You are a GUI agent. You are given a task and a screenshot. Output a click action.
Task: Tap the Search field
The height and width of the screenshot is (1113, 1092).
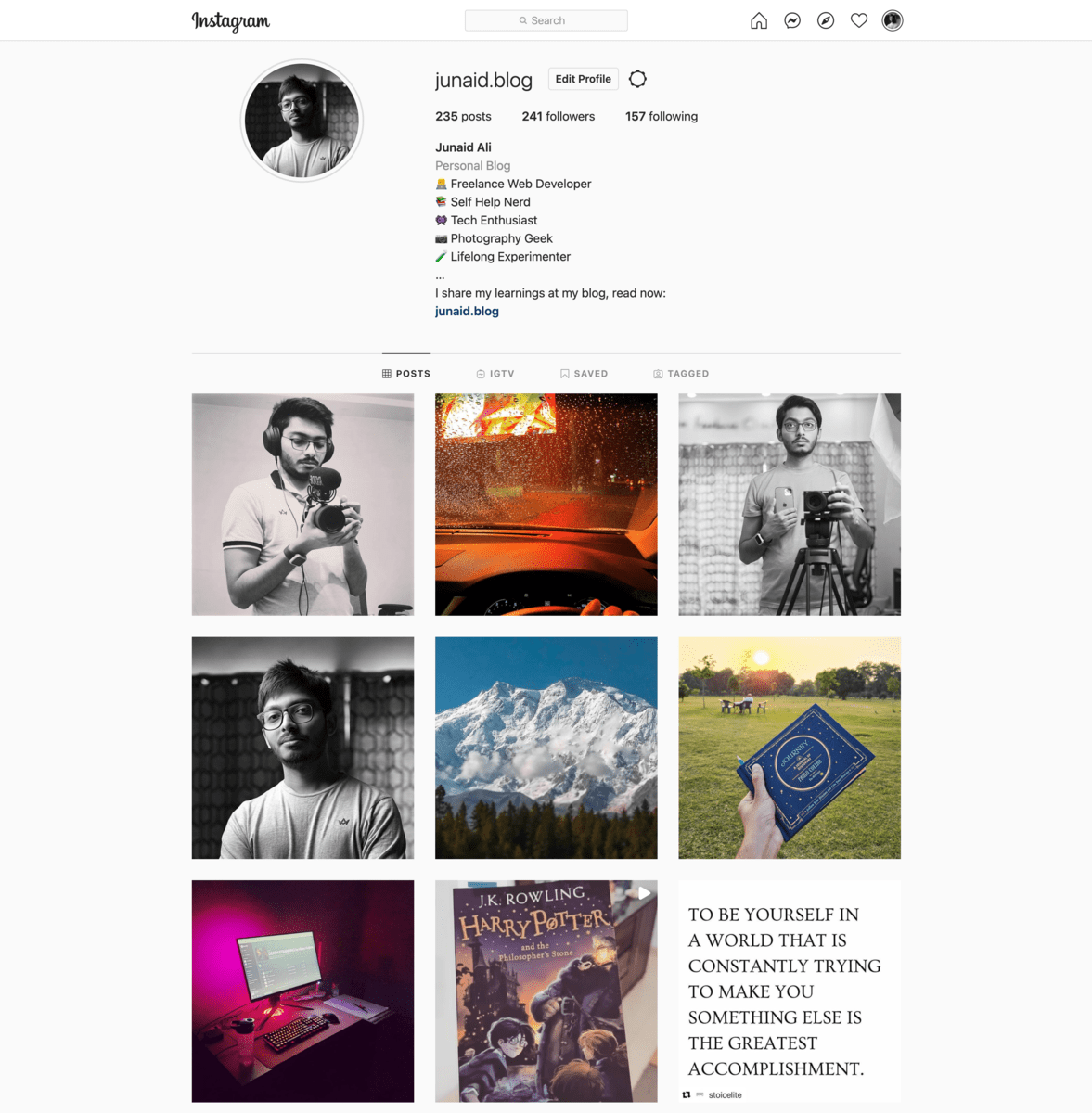546,20
